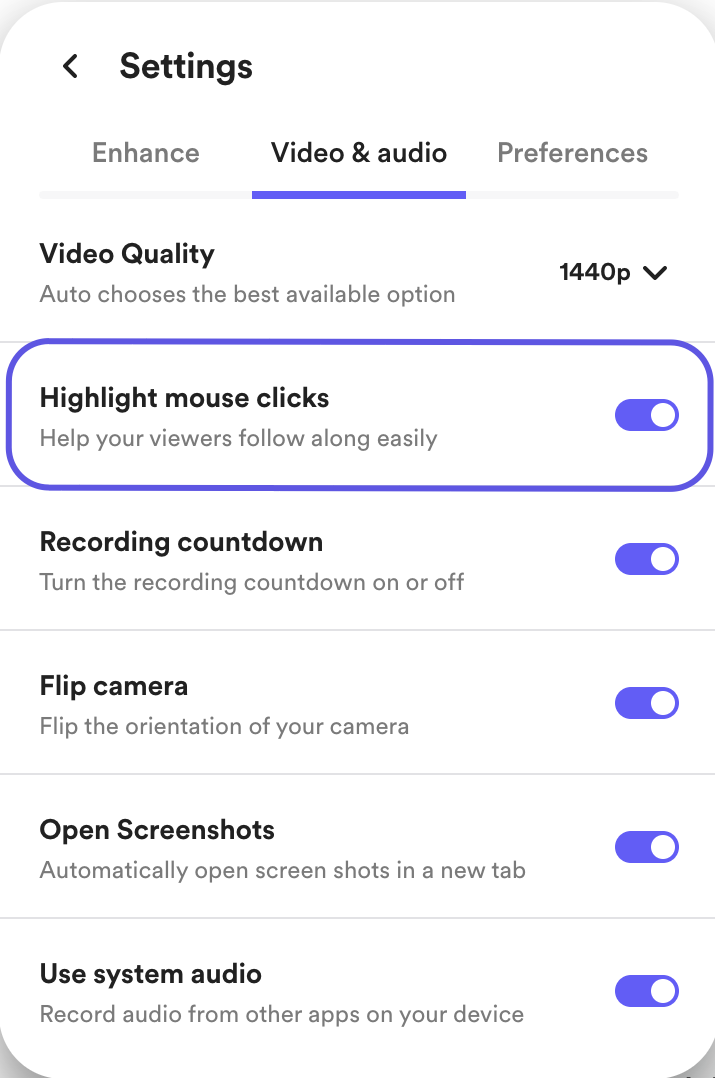This screenshot has width=728, height=1078.
Task: Select the Video & audio tab
Action: point(359,153)
